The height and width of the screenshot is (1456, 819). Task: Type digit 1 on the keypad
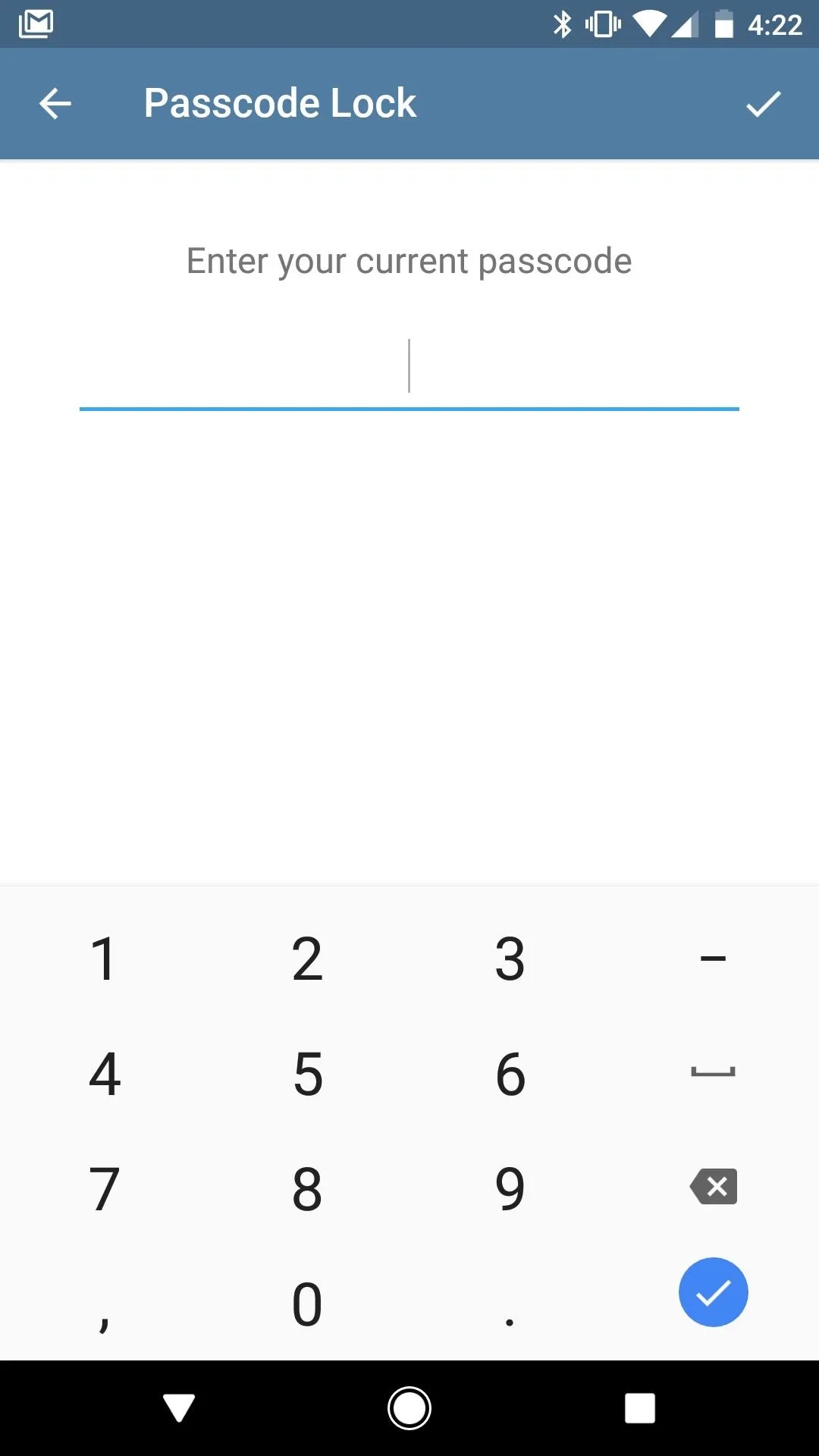(103, 959)
